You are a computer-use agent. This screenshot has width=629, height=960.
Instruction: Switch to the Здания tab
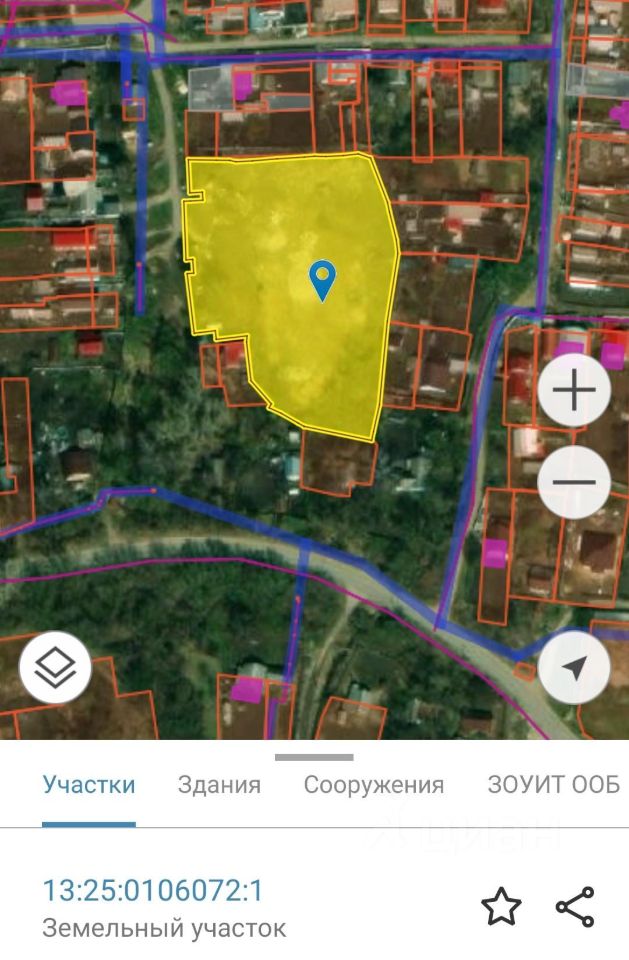219,785
